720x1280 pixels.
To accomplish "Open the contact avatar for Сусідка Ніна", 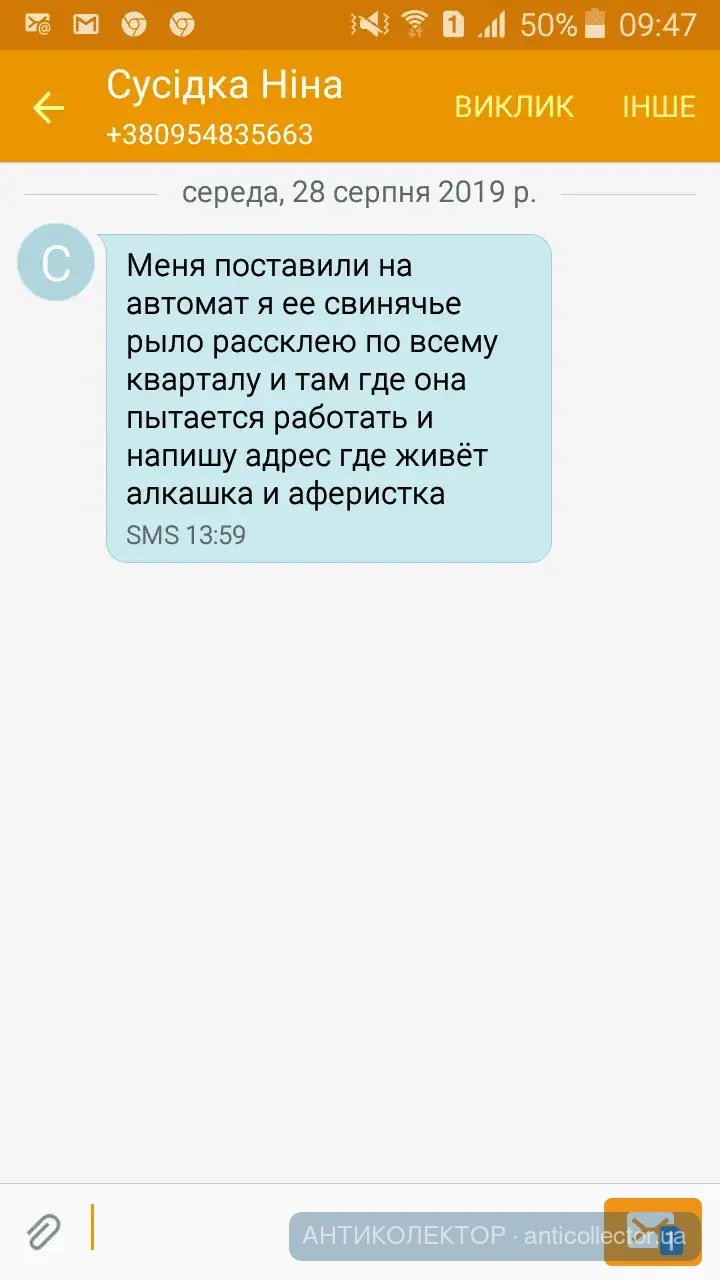I will pyautogui.click(x=56, y=263).
